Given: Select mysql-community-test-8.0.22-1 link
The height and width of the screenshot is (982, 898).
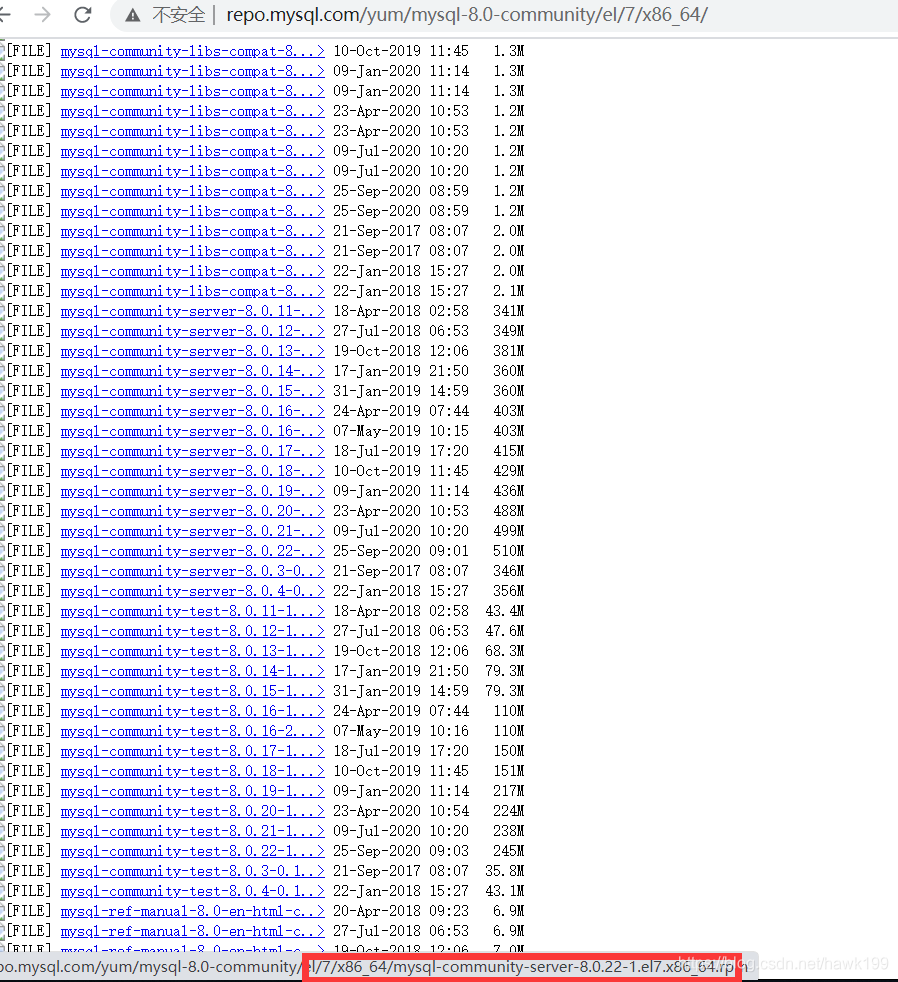Looking at the screenshot, I should pos(192,851).
